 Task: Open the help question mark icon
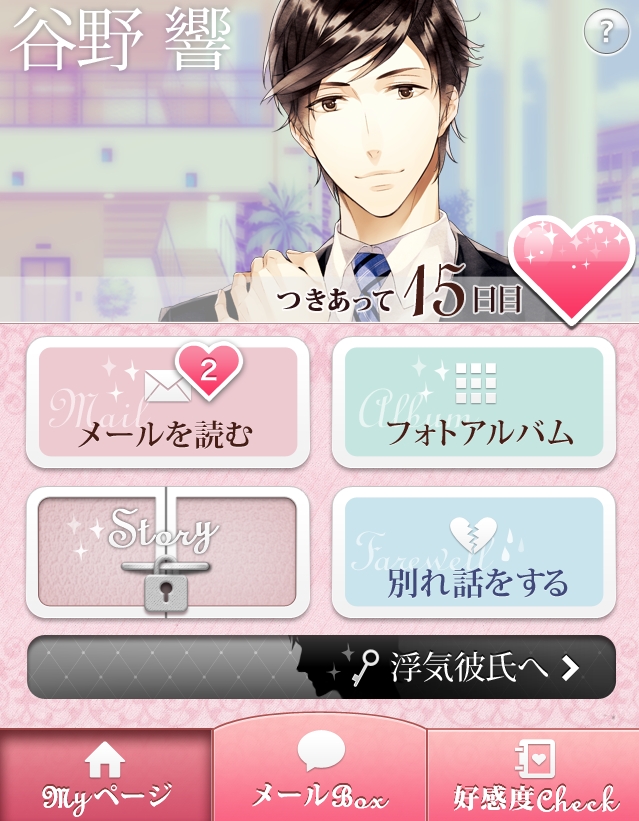click(606, 33)
